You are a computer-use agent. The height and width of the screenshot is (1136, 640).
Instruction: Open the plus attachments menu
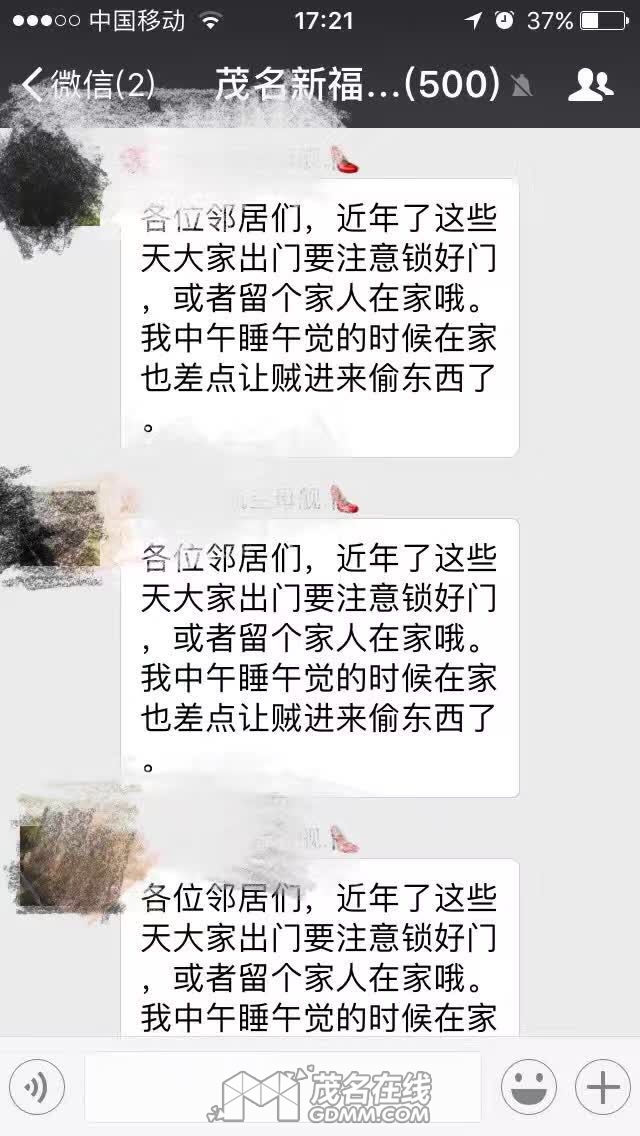coord(602,1086)
